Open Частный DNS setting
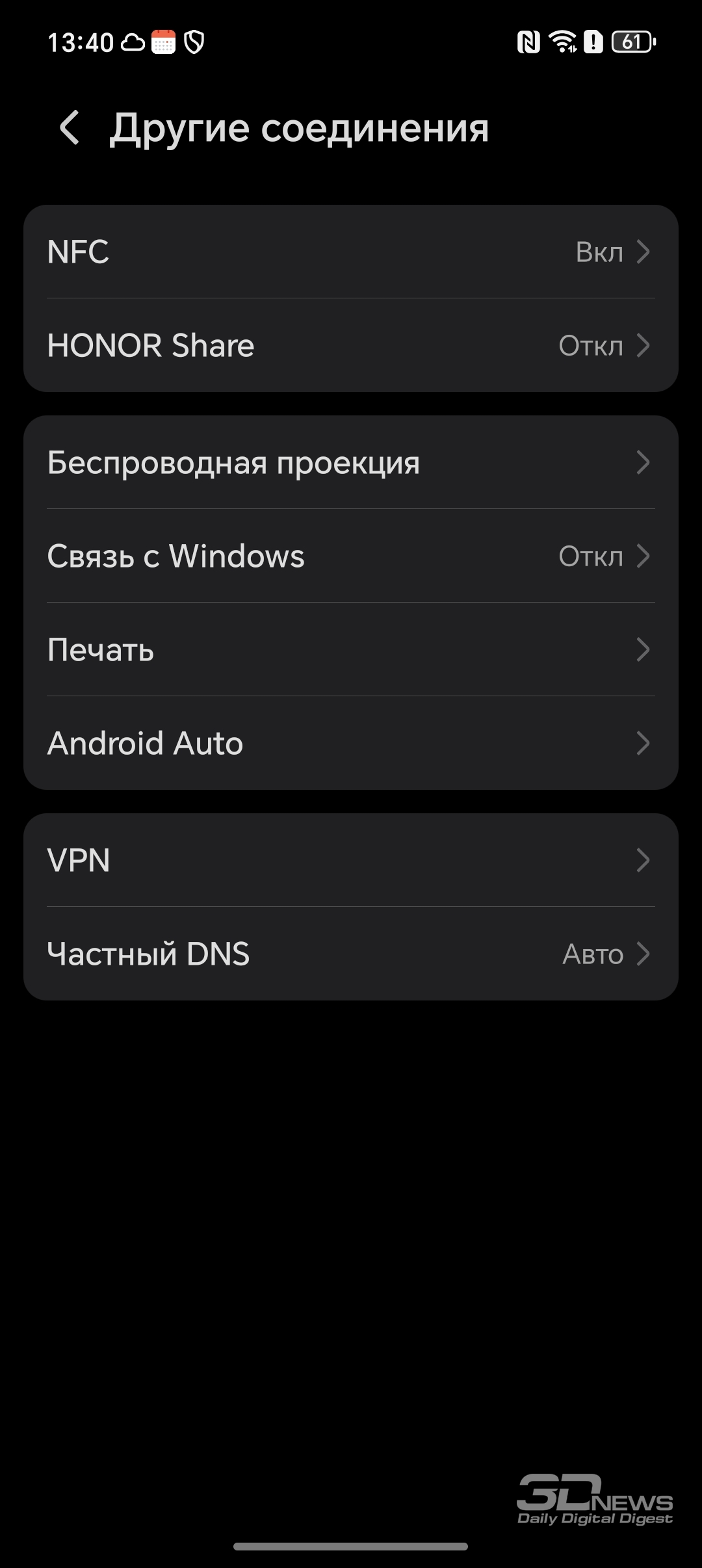The height and width of the screenshot is (1568, 702). tap(351, 954)
